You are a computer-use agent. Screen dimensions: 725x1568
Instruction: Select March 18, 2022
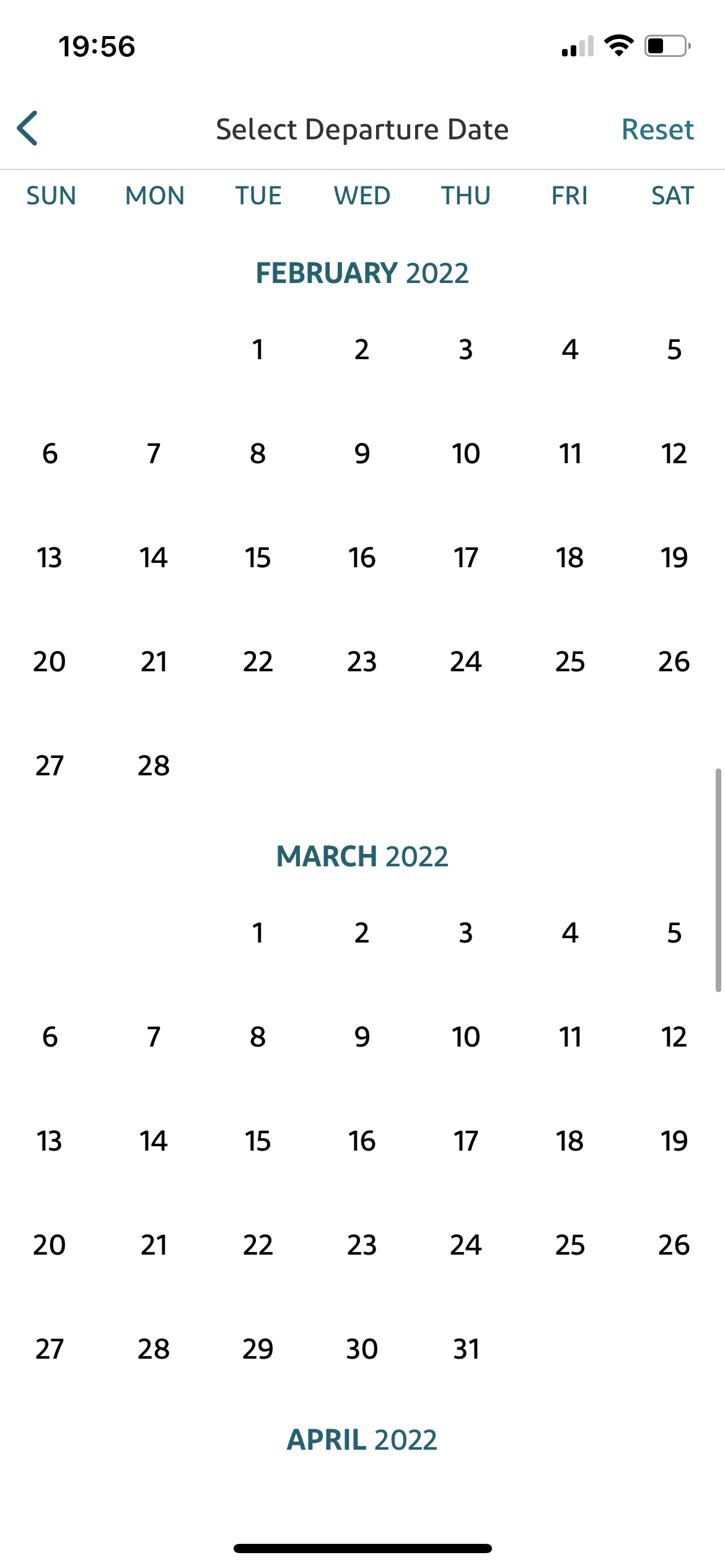[570, 1141]
